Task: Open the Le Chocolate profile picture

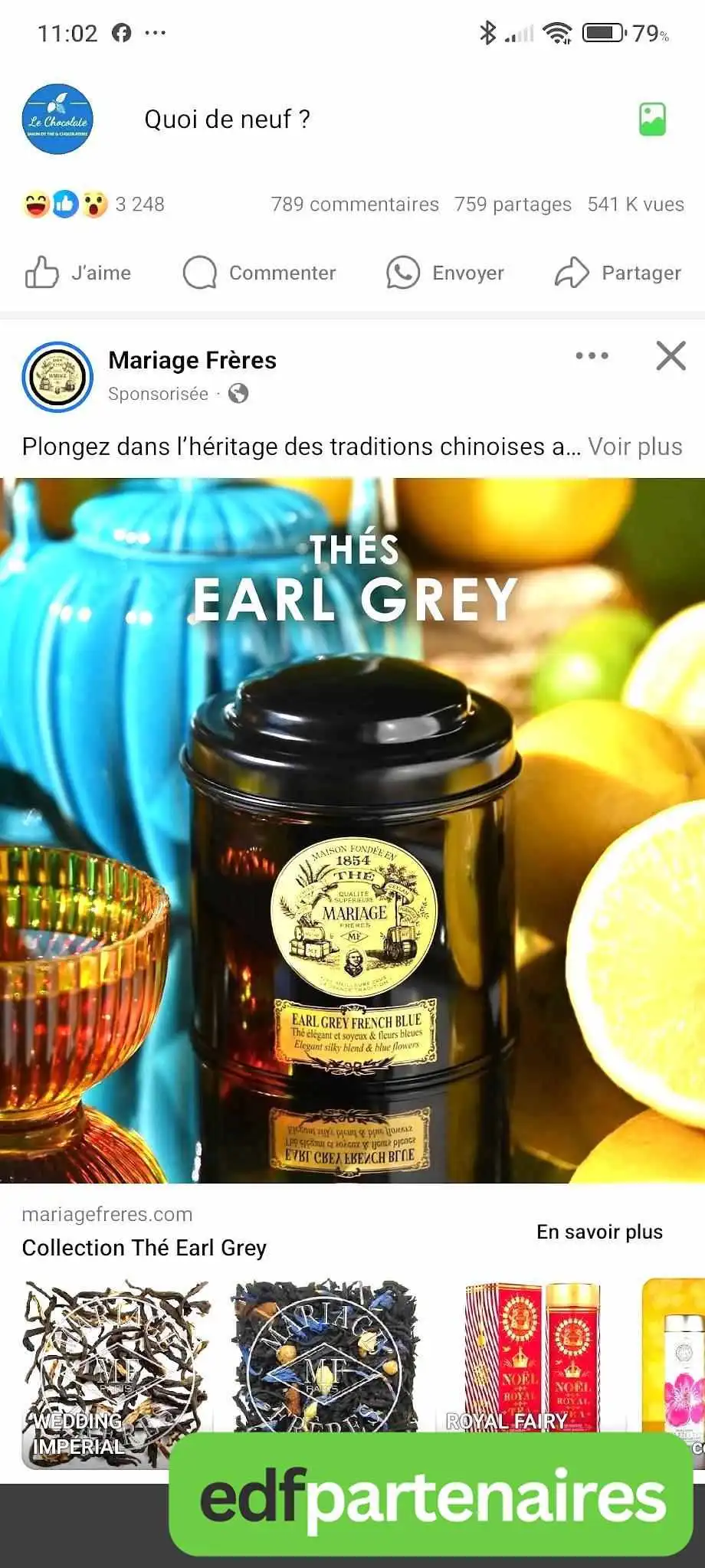Action: pos(57,119)
